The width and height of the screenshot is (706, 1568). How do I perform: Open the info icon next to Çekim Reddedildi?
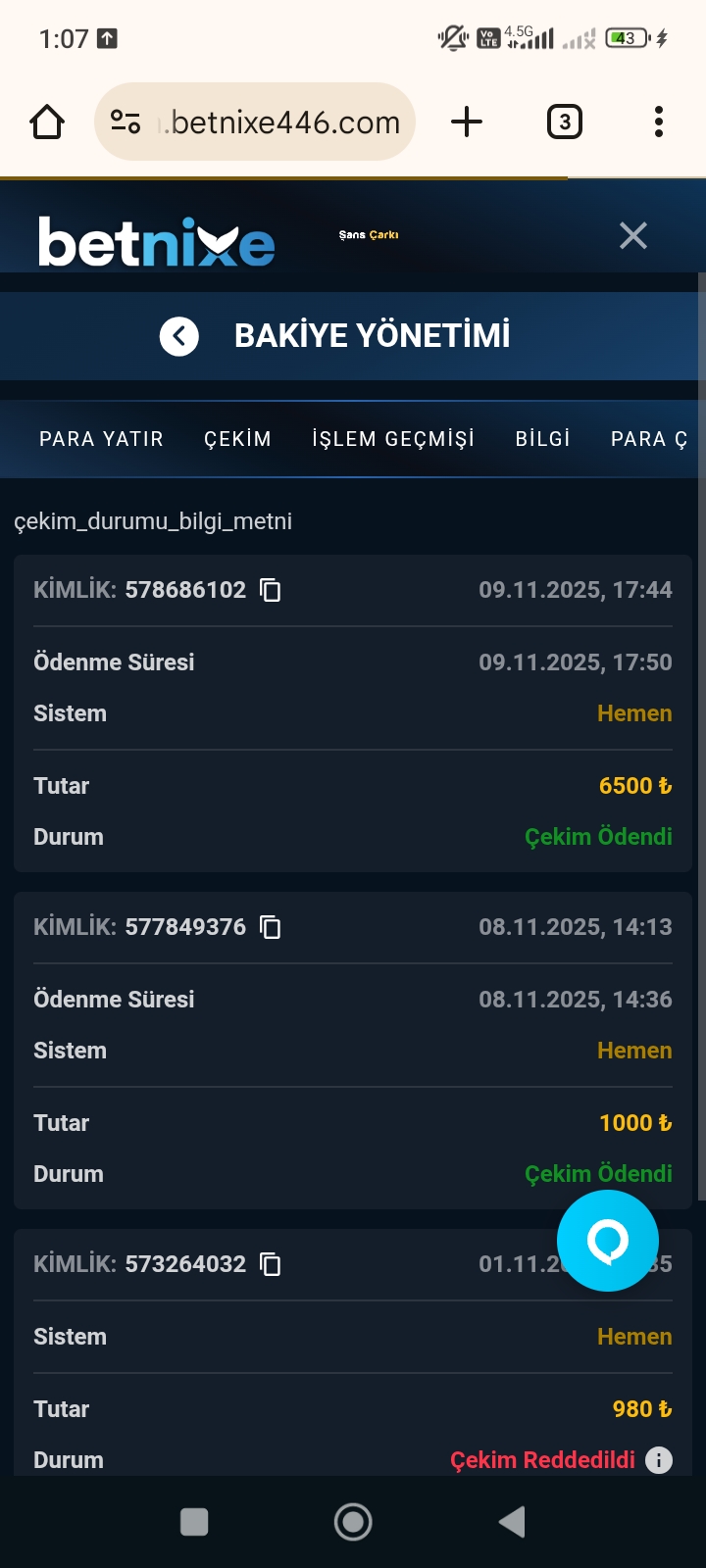pyautogui.click(x=660, y=1460)
